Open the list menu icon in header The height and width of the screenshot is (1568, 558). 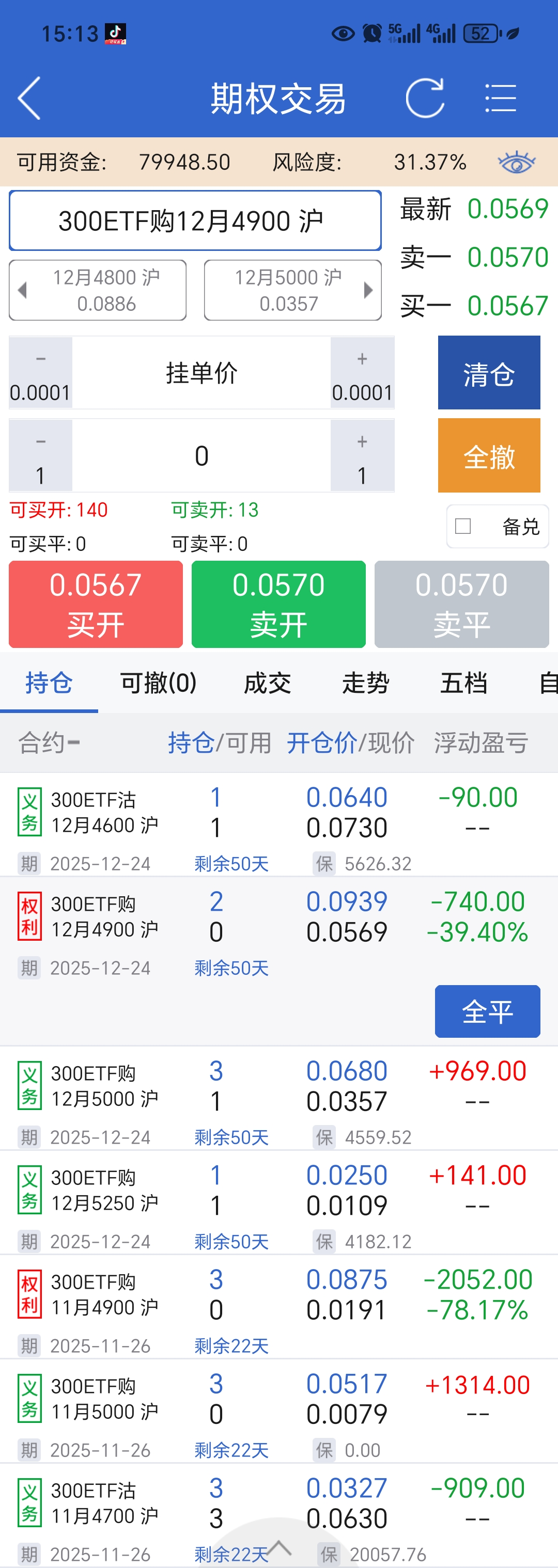coord(501,98)
